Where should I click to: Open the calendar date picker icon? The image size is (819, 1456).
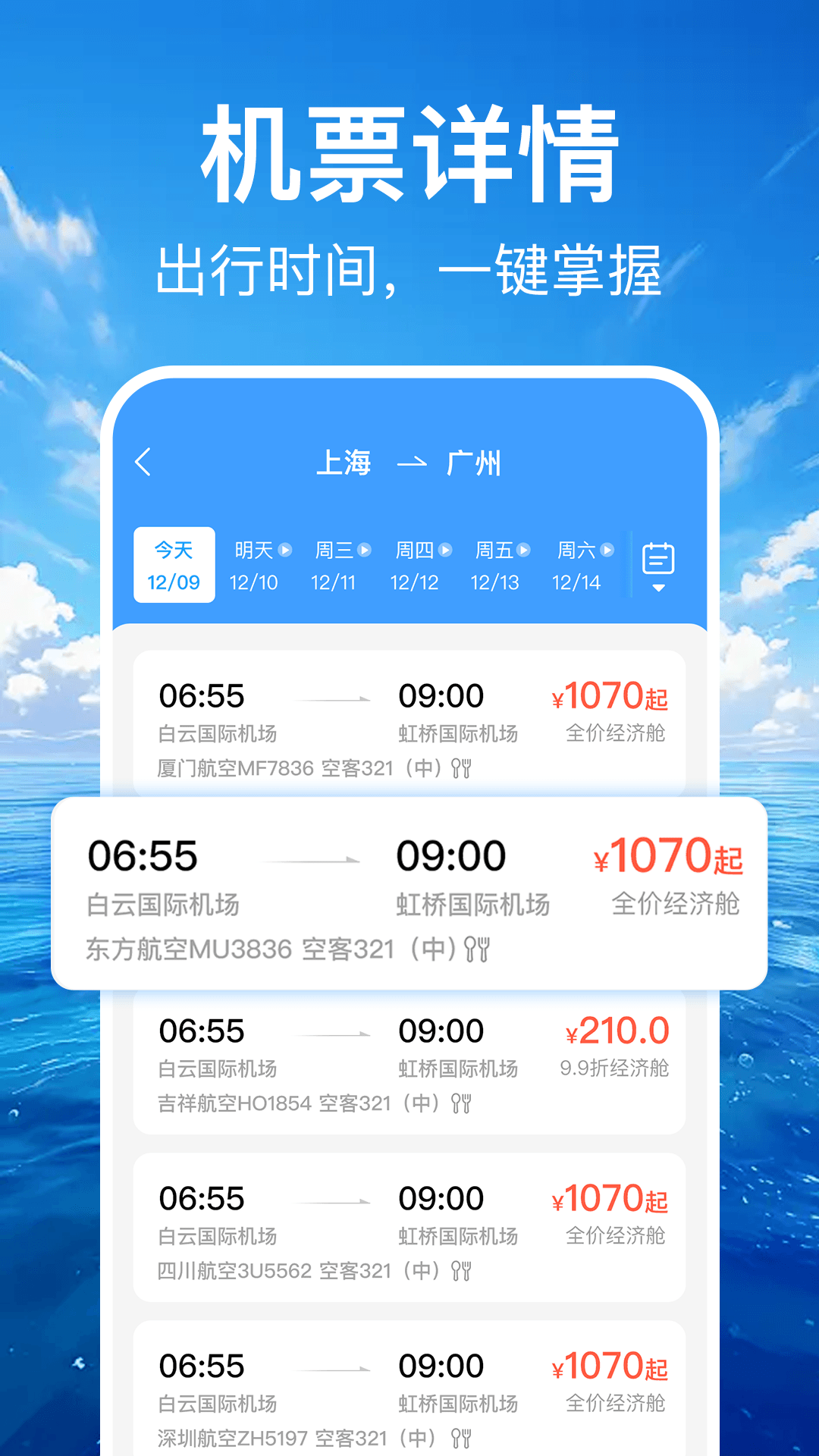click(x=658, y=557)
